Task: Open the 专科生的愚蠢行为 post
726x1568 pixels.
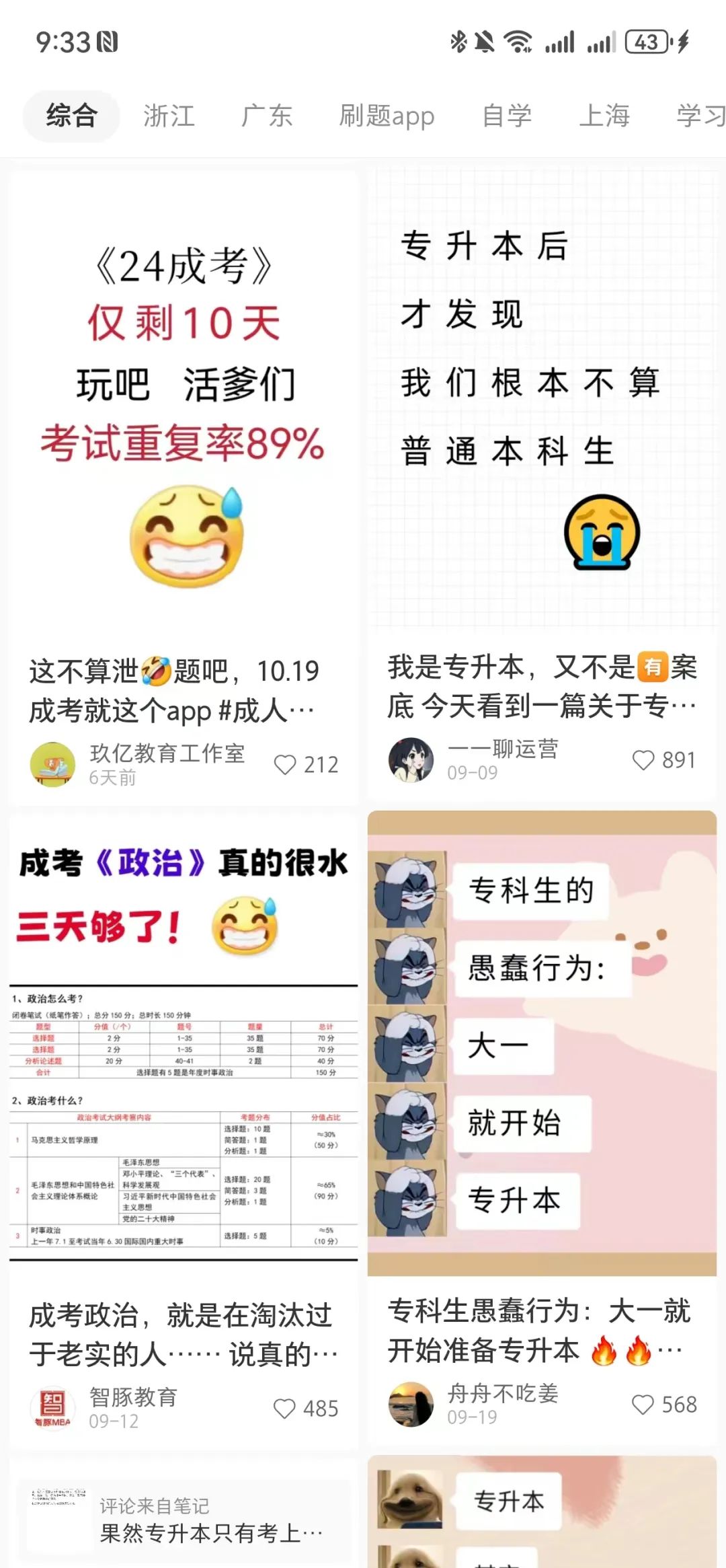Action: point(542,1043)
